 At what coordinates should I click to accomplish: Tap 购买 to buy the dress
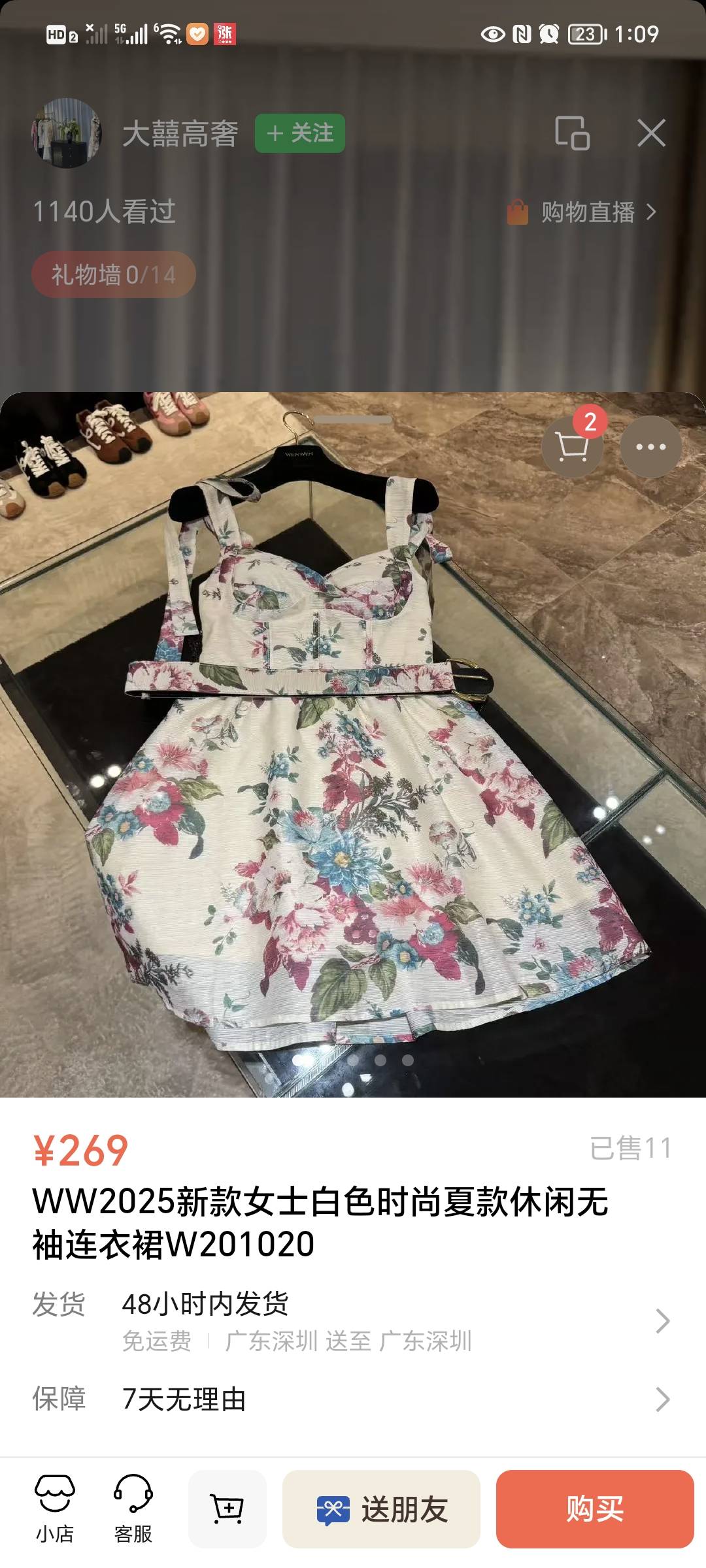(594, 1509)
